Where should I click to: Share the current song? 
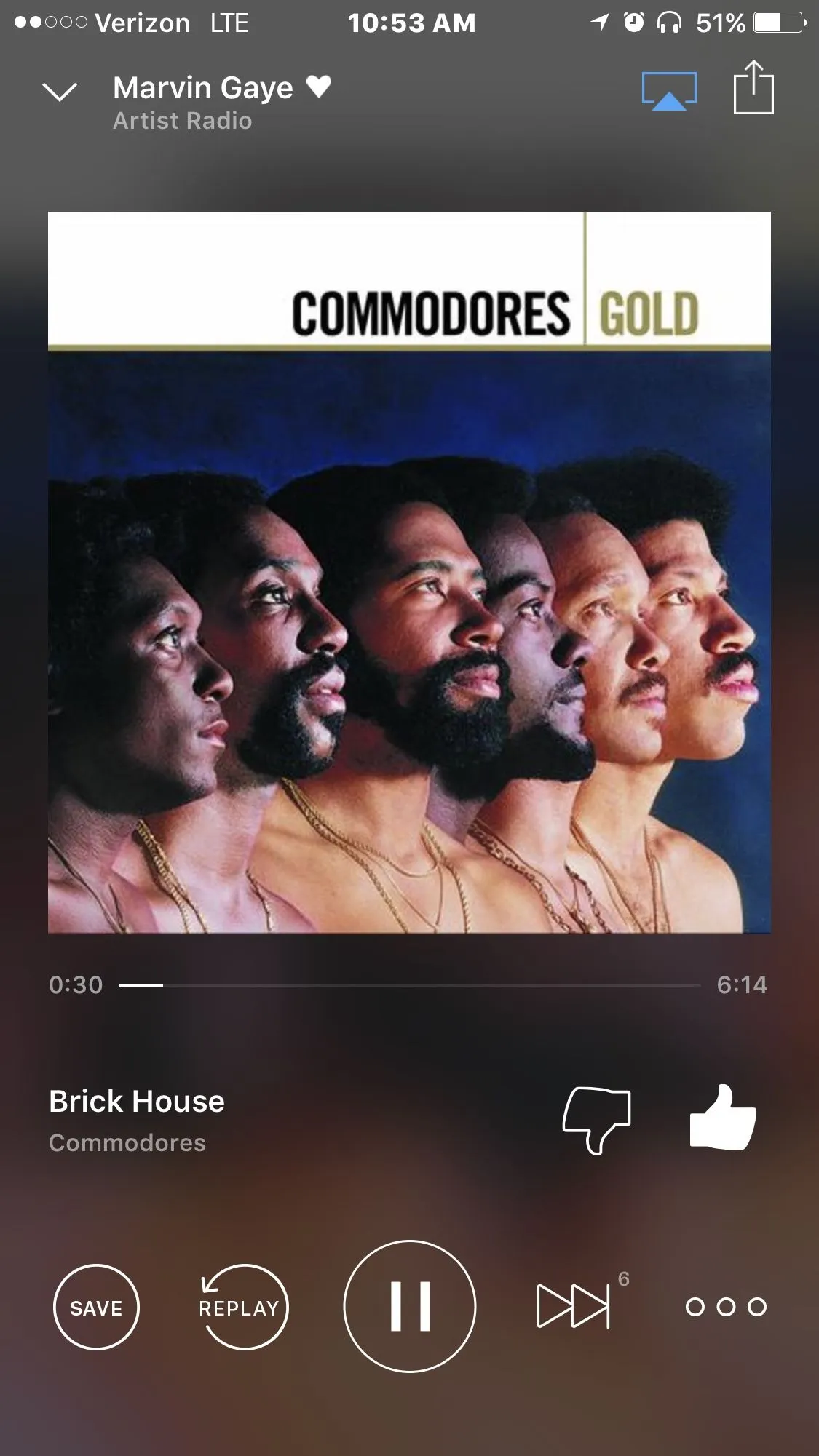click(x=753, y=88)
